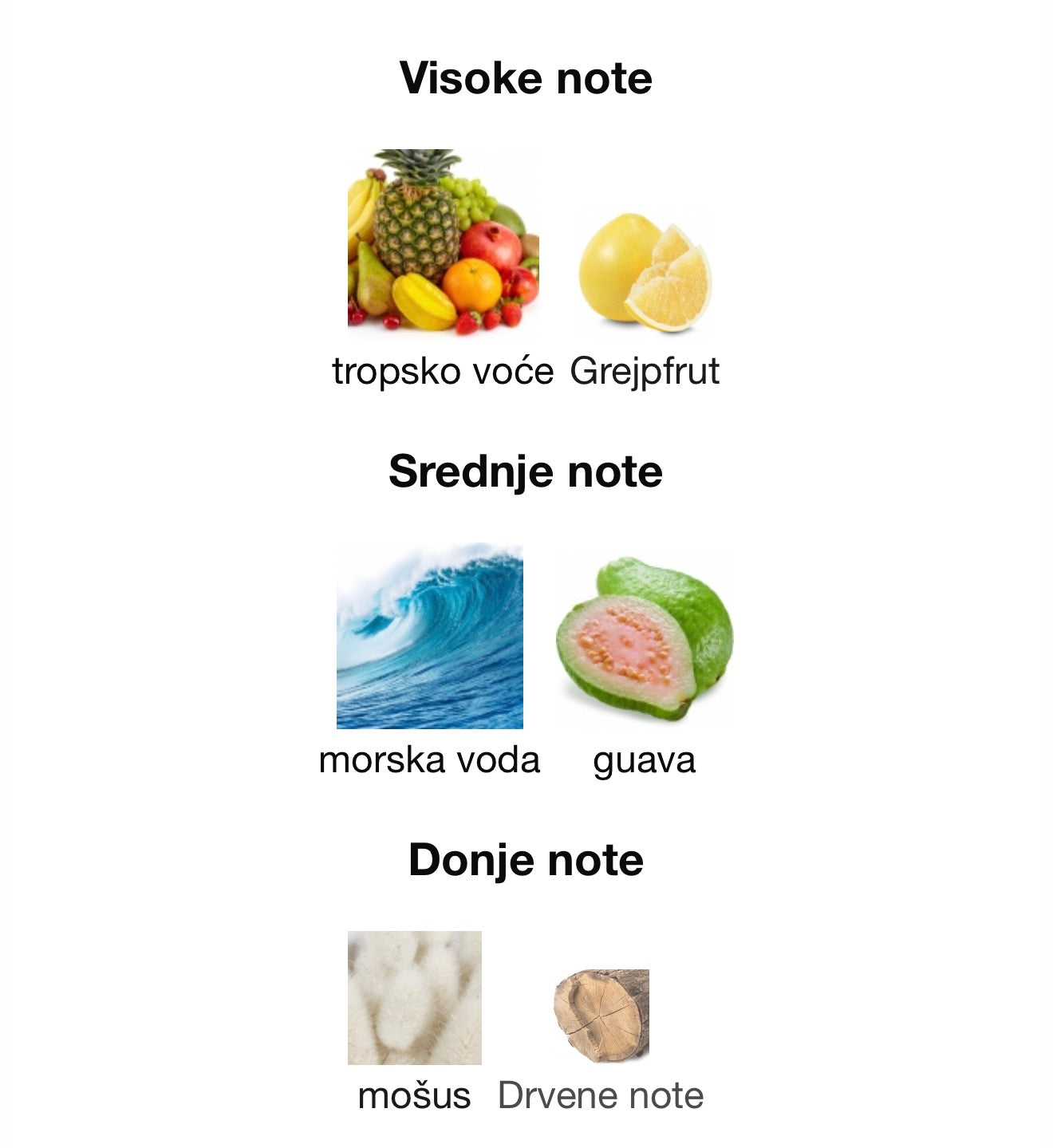Open the mošus note
The width and height of the screenshot is (1053, 1148).
414,998
